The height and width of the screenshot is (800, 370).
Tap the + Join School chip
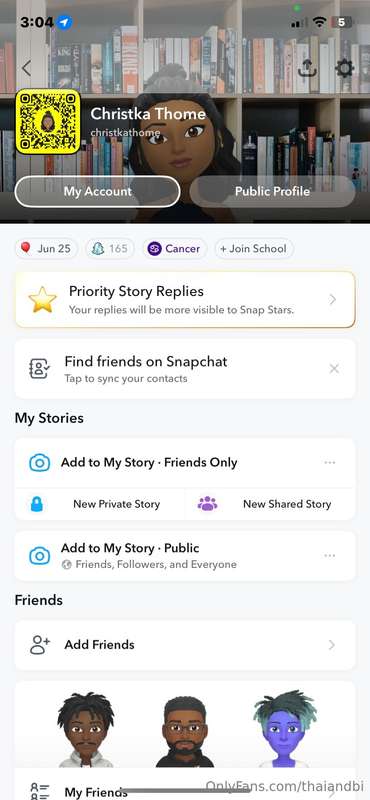(254, 248)
